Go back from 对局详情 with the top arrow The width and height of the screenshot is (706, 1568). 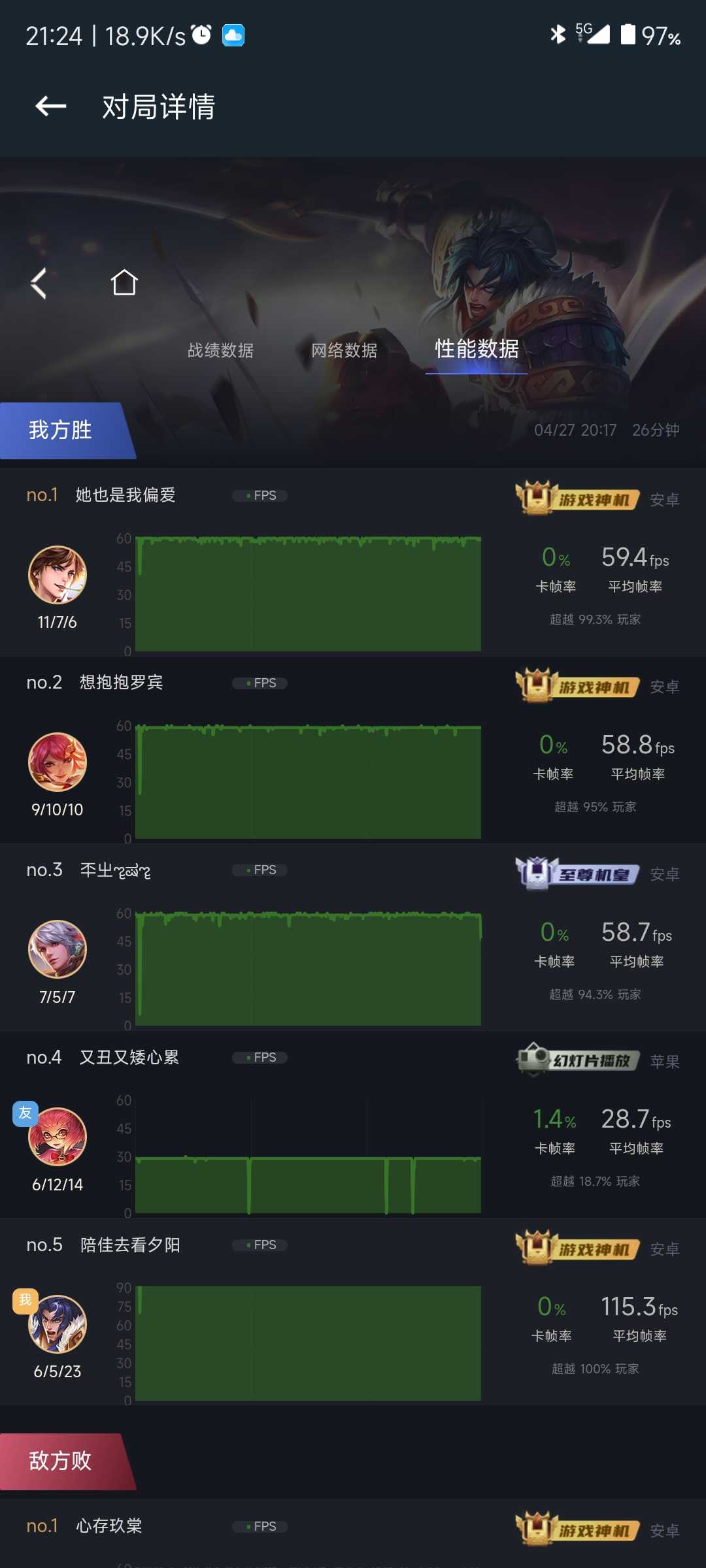click(51, 106)
